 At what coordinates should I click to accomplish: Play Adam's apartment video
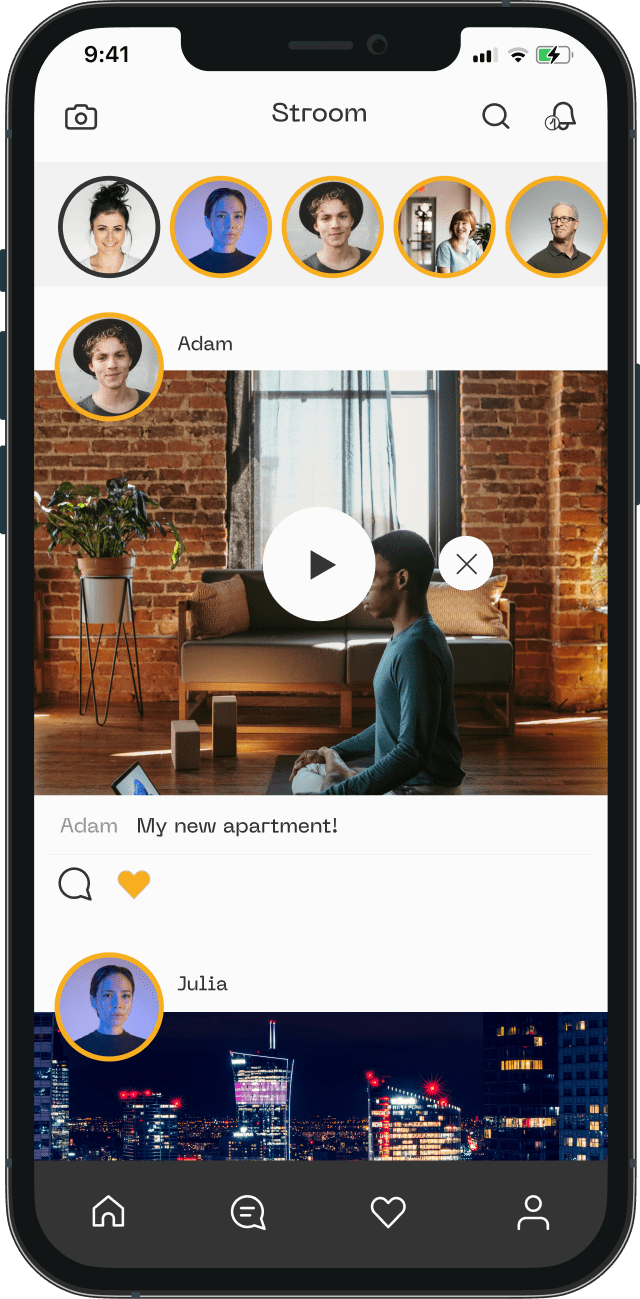(319, 564)
